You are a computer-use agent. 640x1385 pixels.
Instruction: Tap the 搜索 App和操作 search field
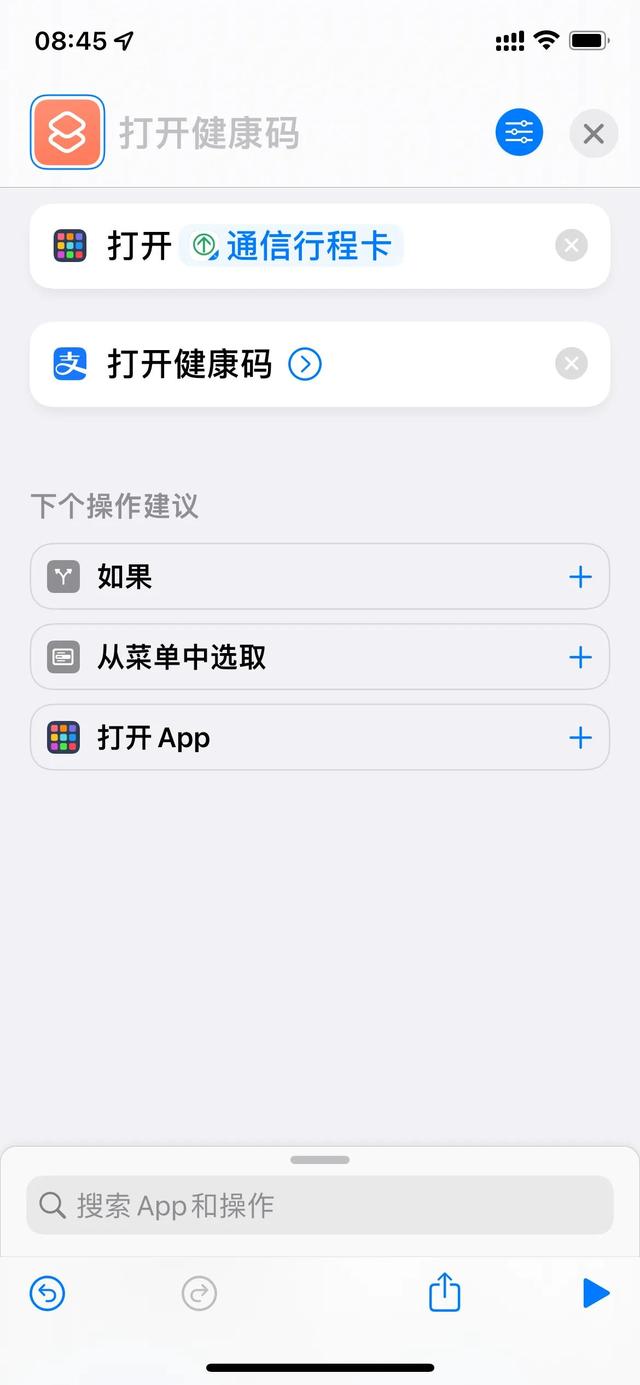point(319,1205)
